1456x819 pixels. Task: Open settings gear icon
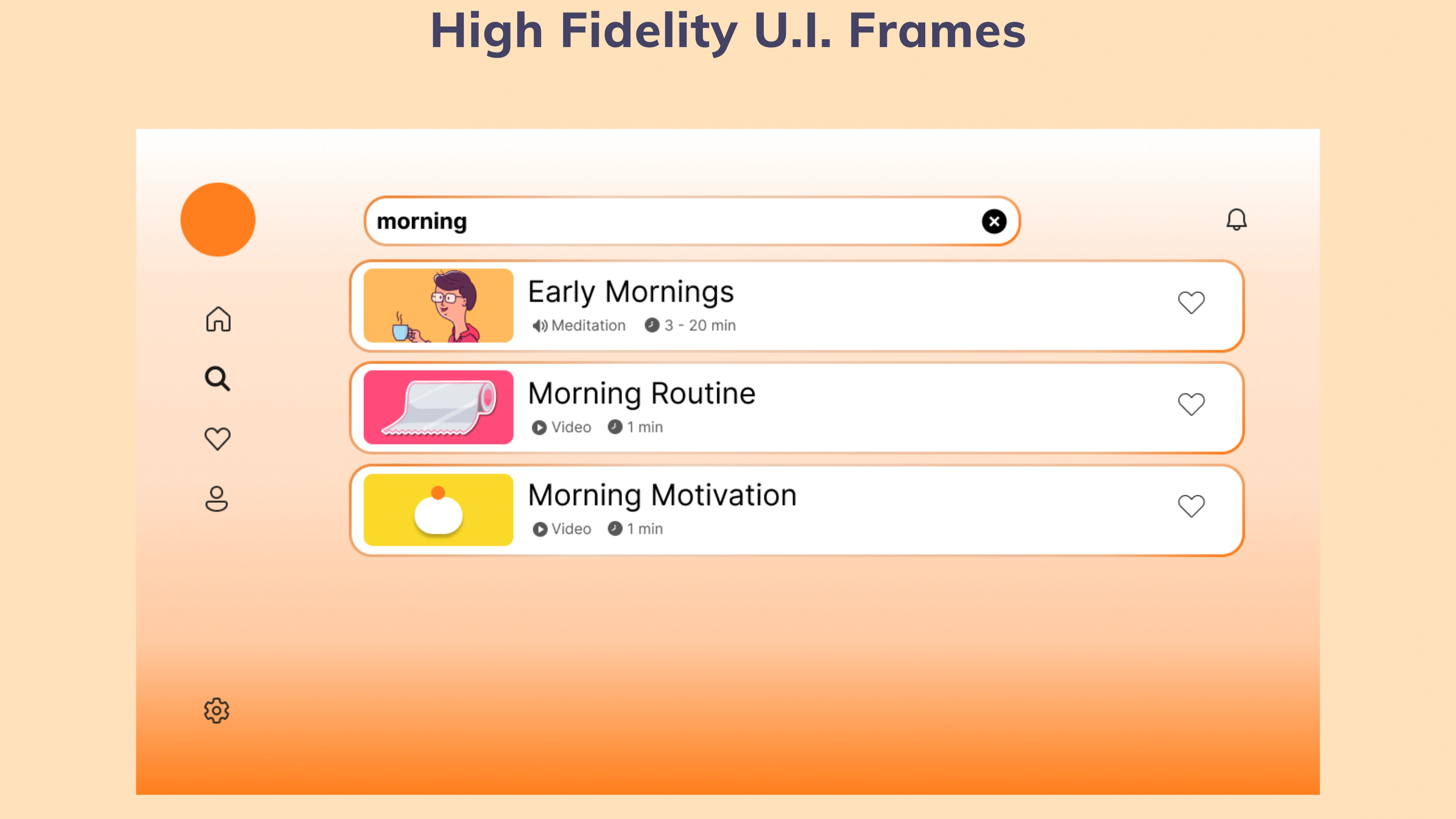pyautogui.click(x=216, y=711)
